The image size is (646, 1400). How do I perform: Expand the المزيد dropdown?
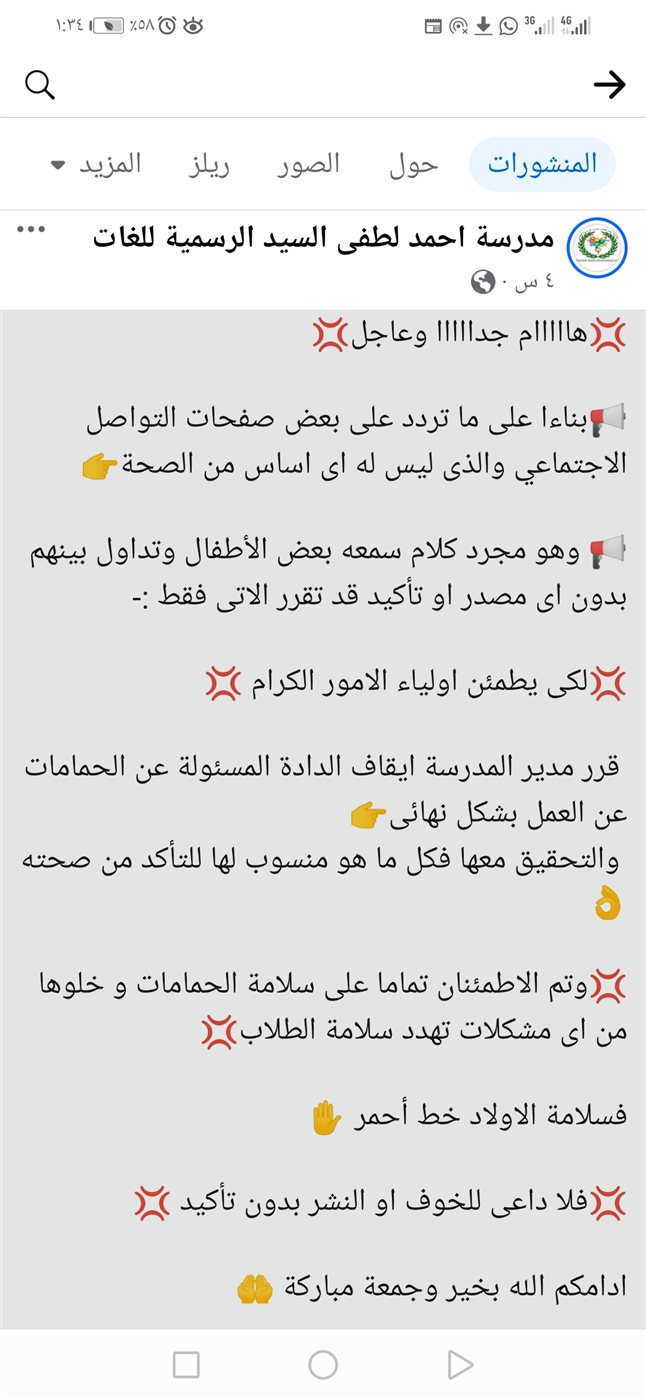click(97, 165)
